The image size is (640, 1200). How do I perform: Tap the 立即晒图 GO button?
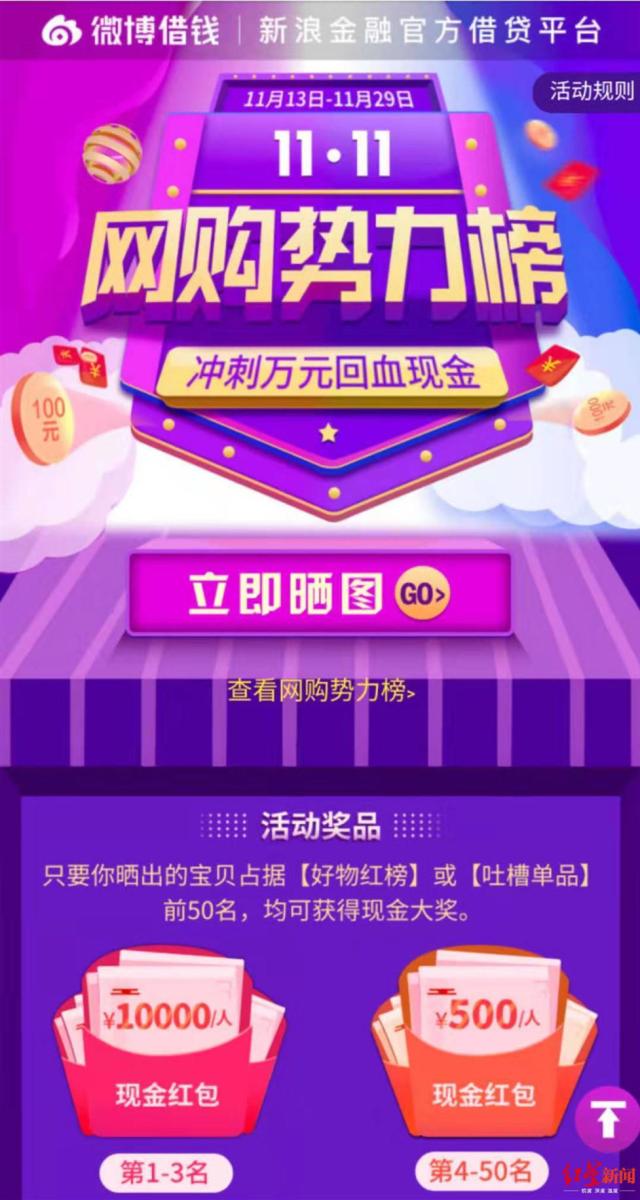coord(320,593)
